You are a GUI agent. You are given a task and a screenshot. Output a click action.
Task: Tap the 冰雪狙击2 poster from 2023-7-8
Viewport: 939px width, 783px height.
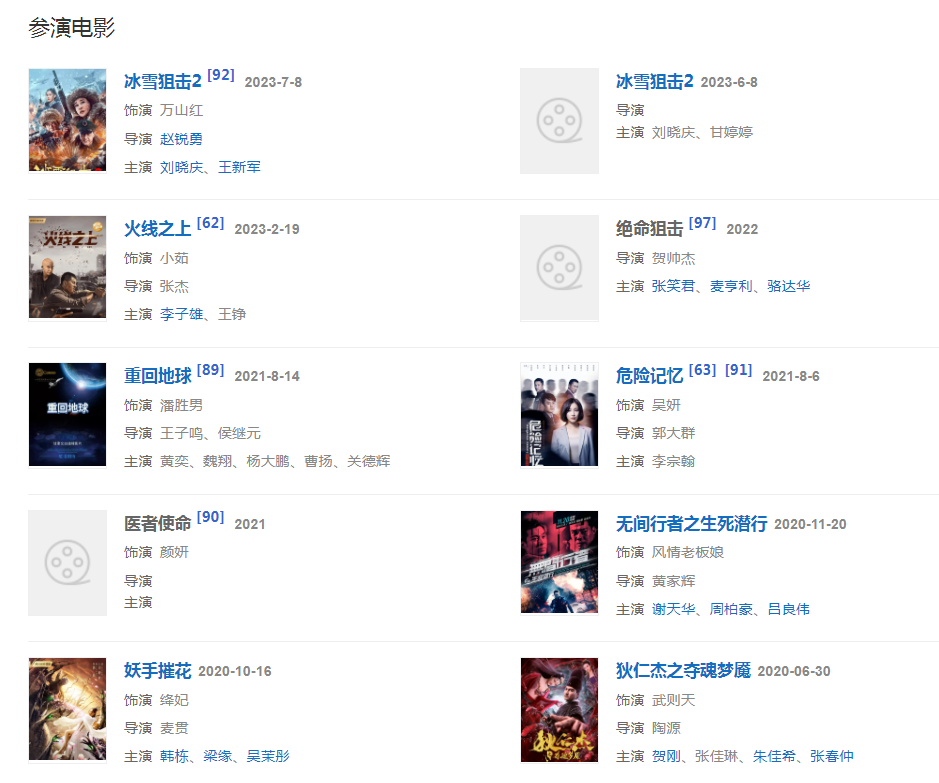67,120
